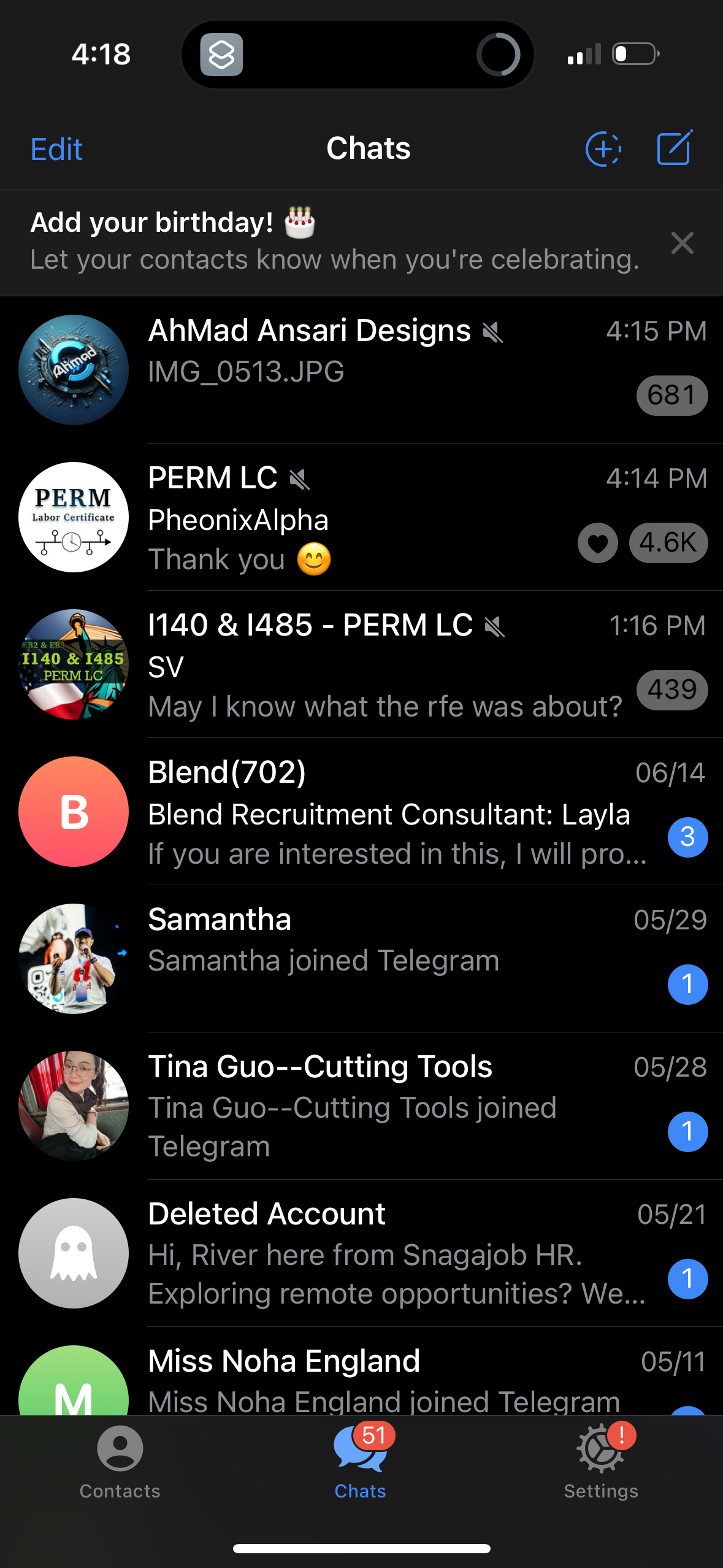Dismiss the Add your birthday banner
The width and height of the screenshot is (723, 1568).
point(683,243)
